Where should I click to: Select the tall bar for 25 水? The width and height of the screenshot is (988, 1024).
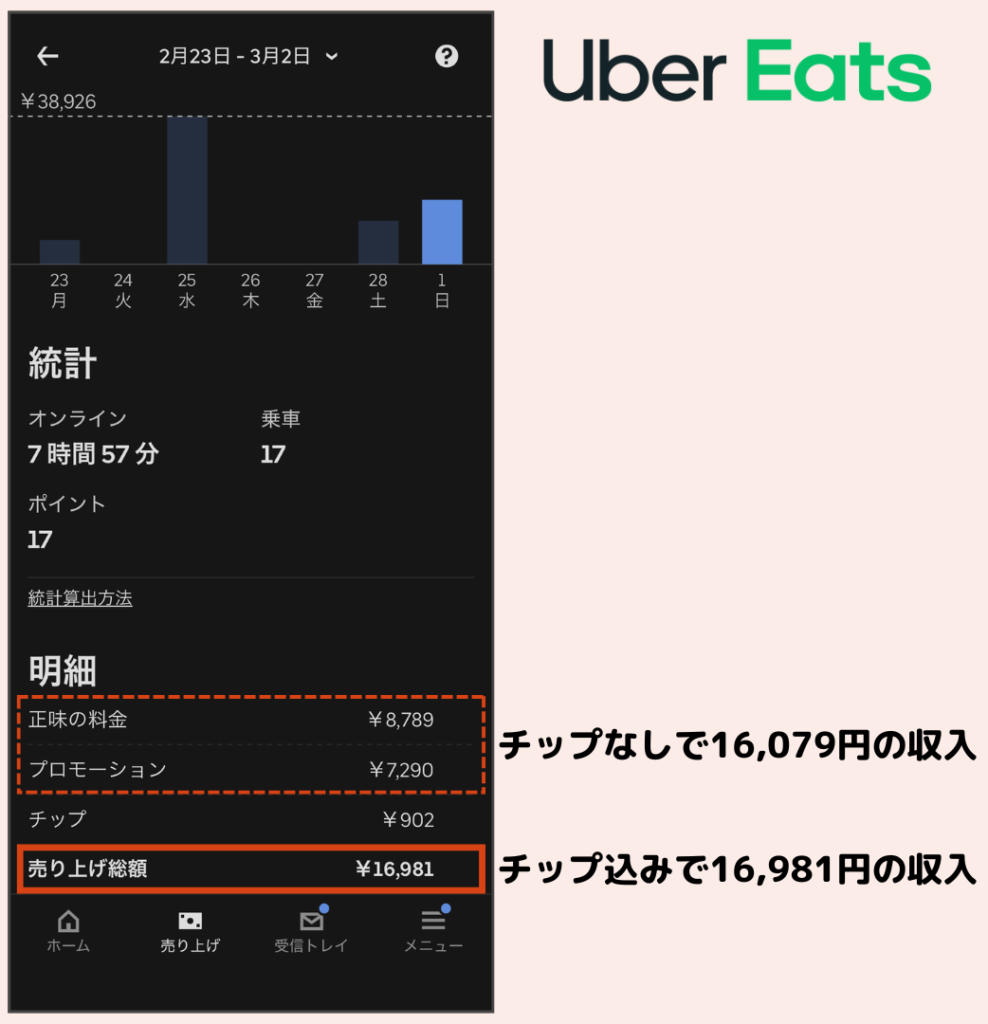click(x=187, y=190)
